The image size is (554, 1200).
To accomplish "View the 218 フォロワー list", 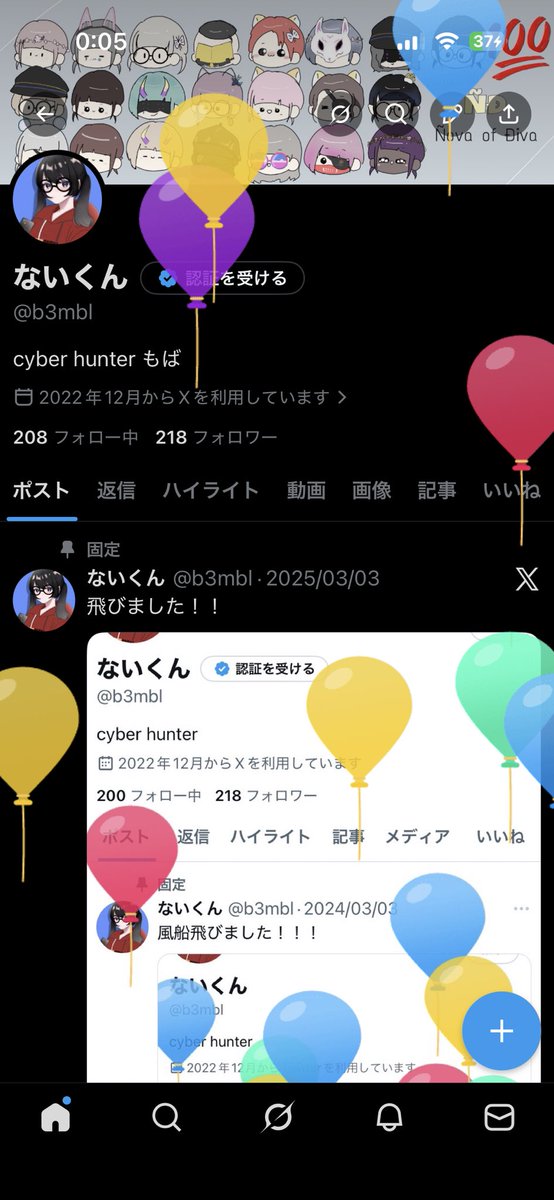I will coord(216,437).
